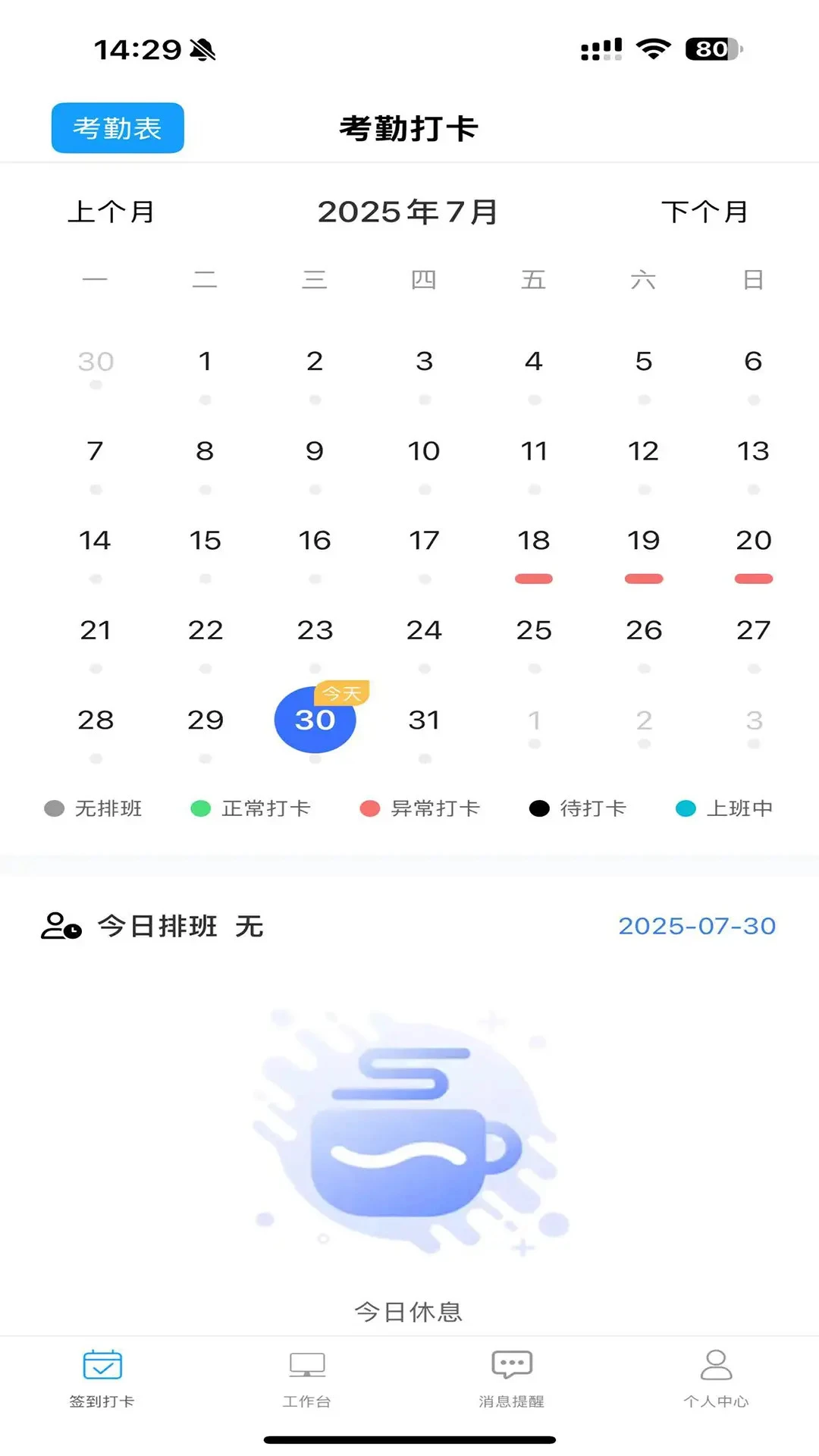The height and width of the screenshot is (1456, 819).
Task: Go to 上个月 previous month
Action: [111, 212]
